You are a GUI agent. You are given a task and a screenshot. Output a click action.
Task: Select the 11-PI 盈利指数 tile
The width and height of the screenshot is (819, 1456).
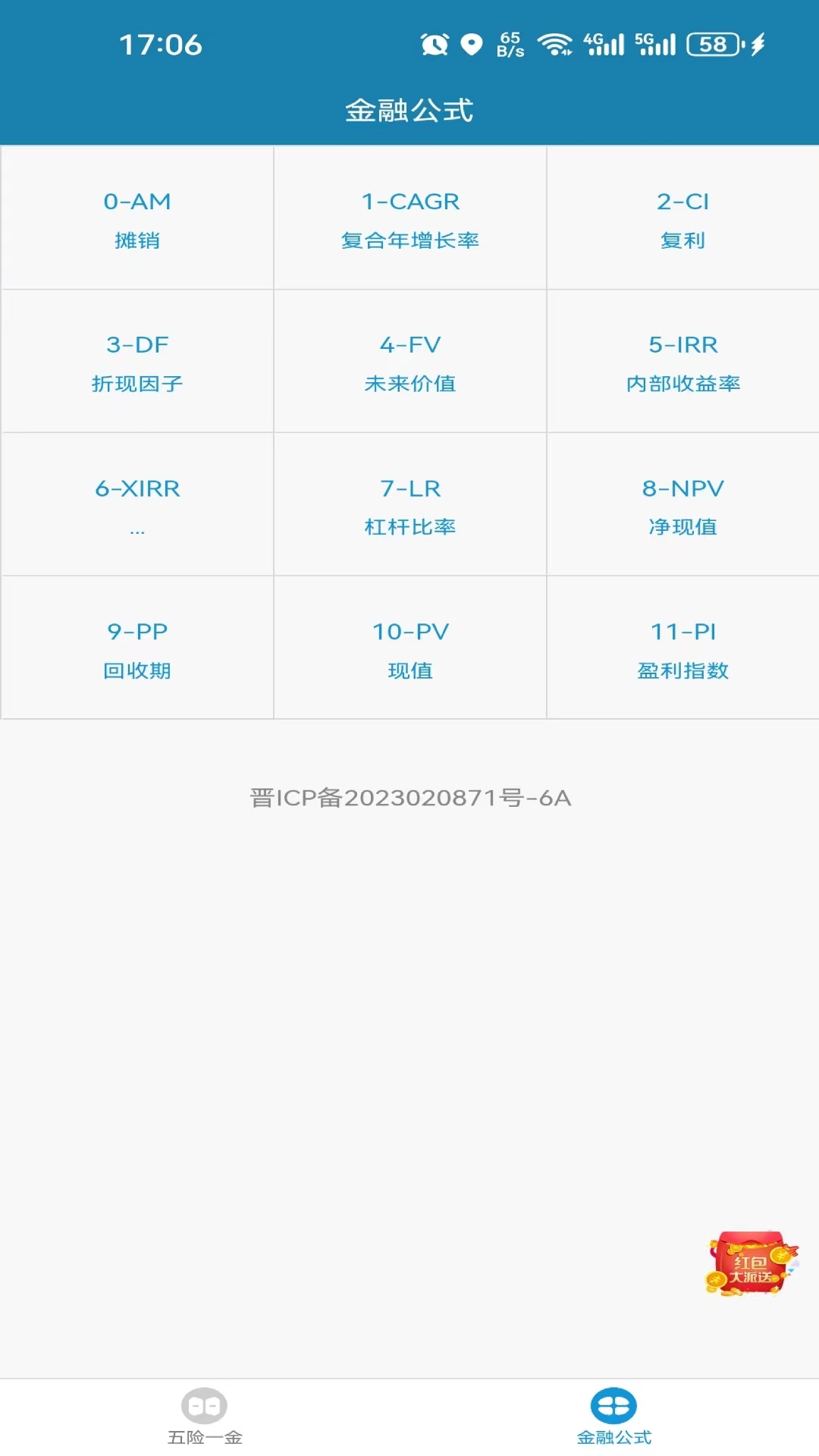(x=682, y=648)
